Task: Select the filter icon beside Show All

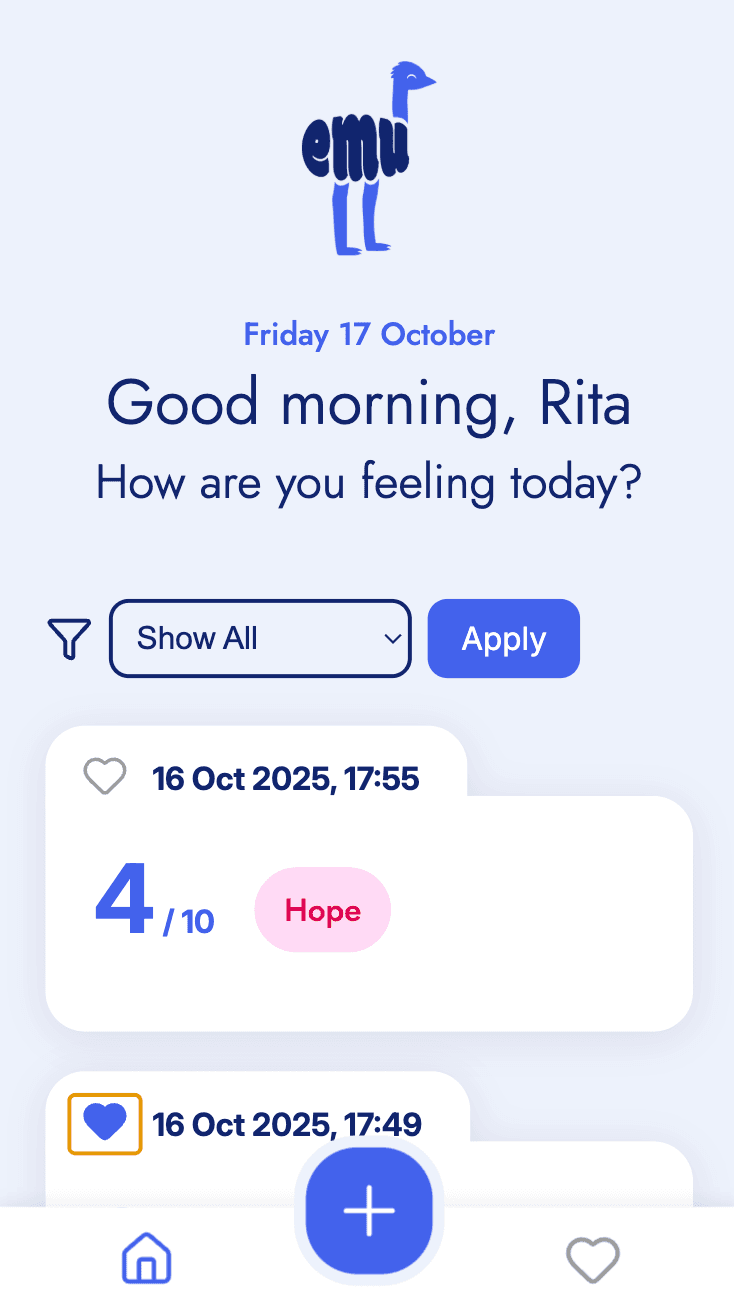Action: click(67, 638)
